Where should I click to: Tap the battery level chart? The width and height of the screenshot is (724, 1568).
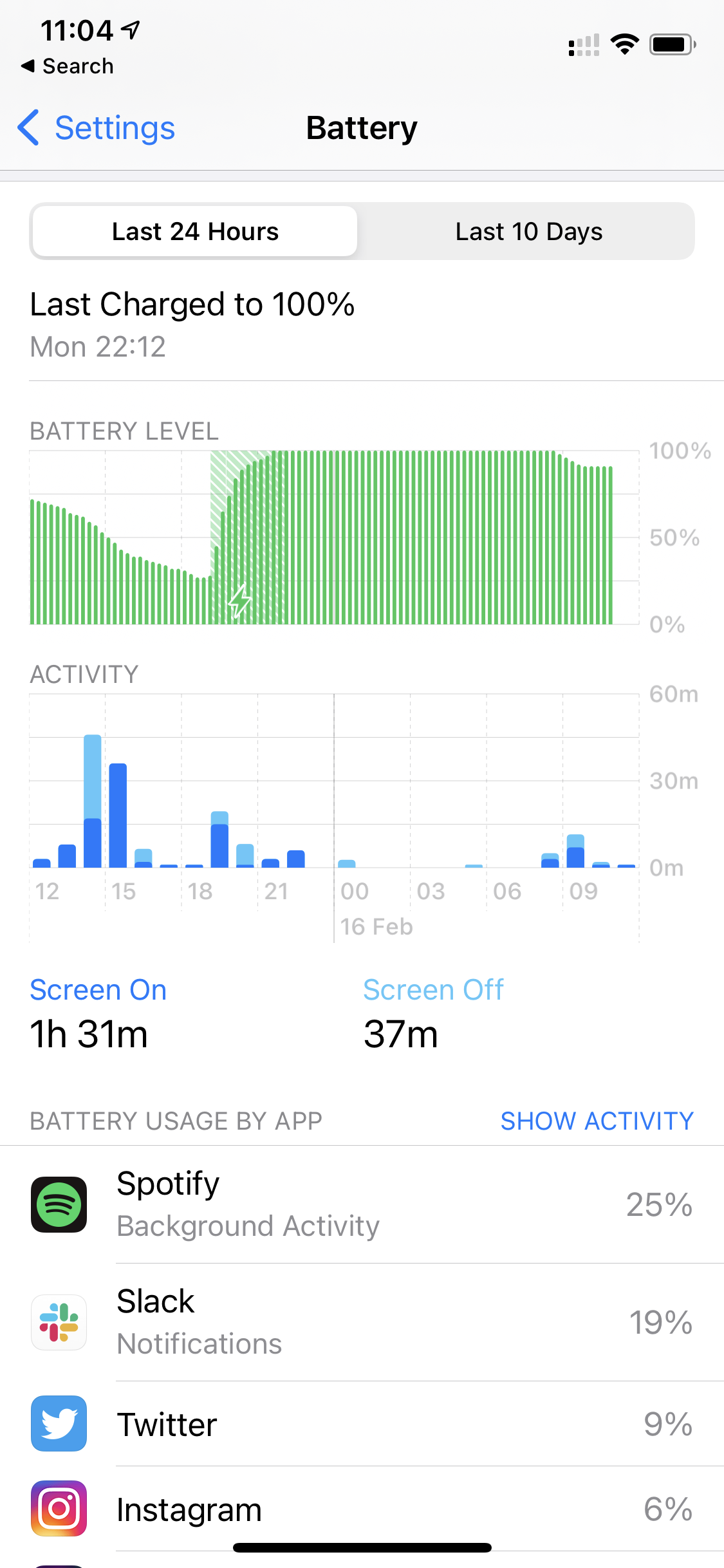335,537
